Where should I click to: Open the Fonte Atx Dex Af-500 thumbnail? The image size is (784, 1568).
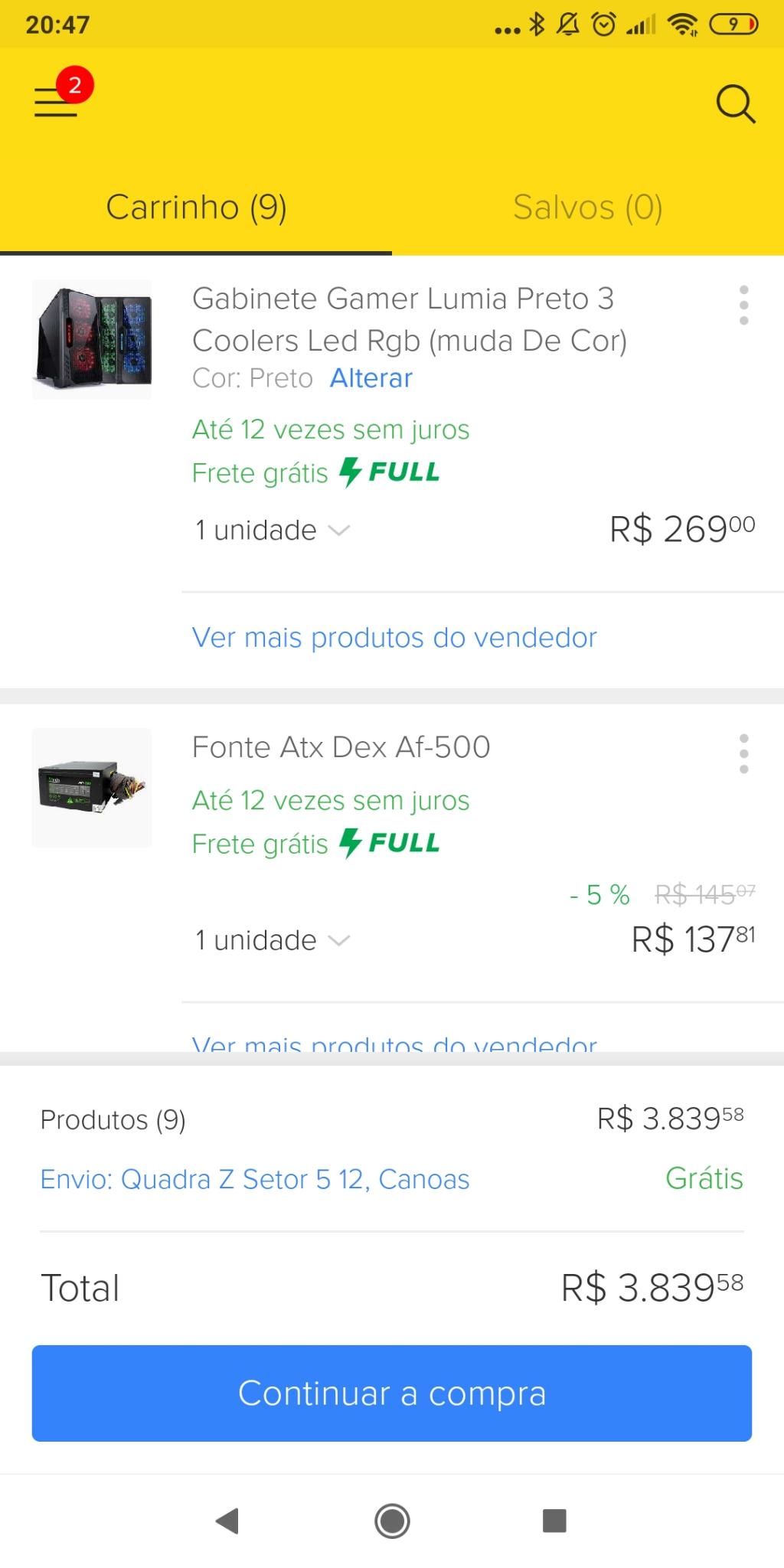click(92, 788)
